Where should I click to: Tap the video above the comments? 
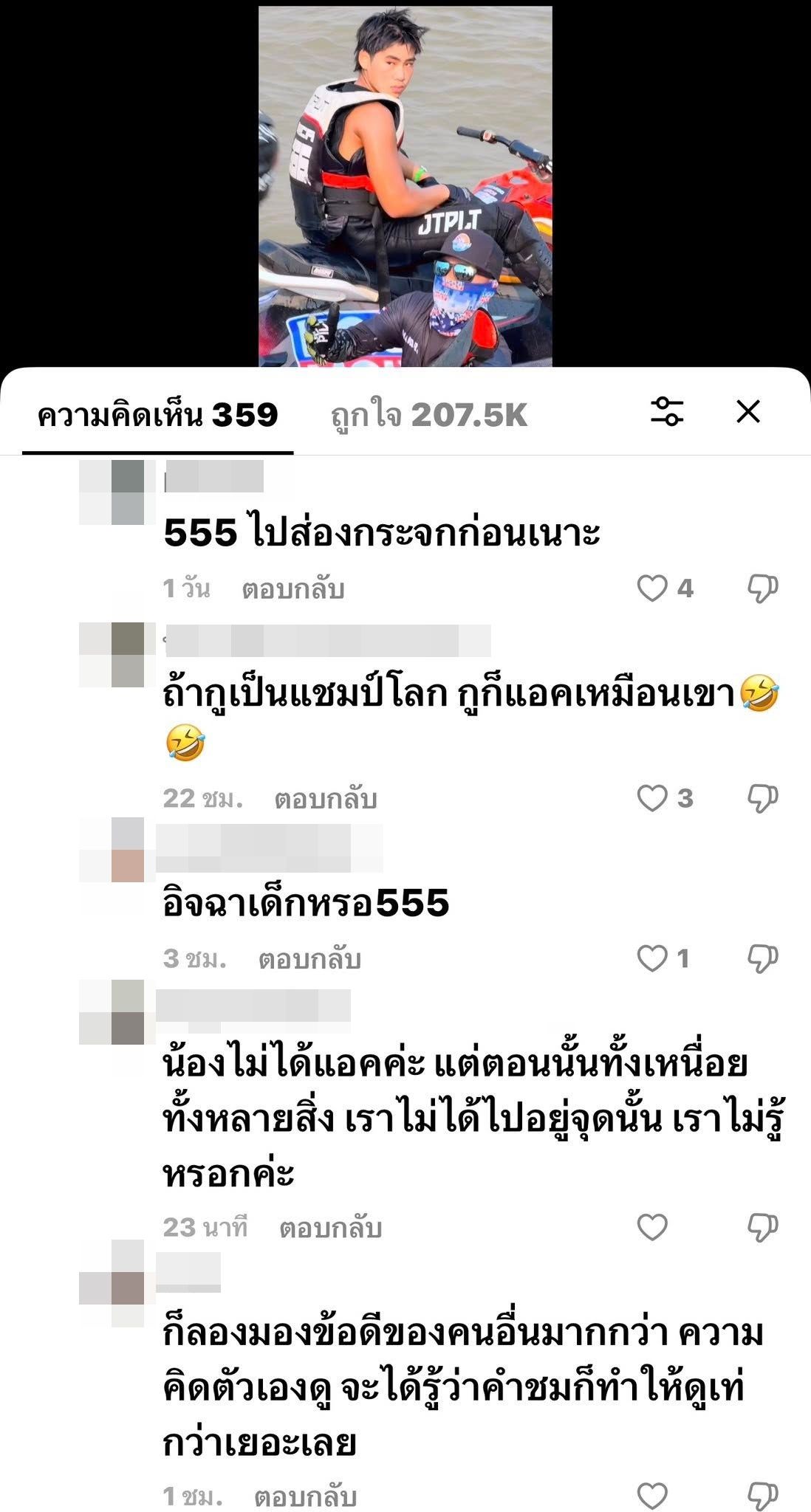[405, 185]
